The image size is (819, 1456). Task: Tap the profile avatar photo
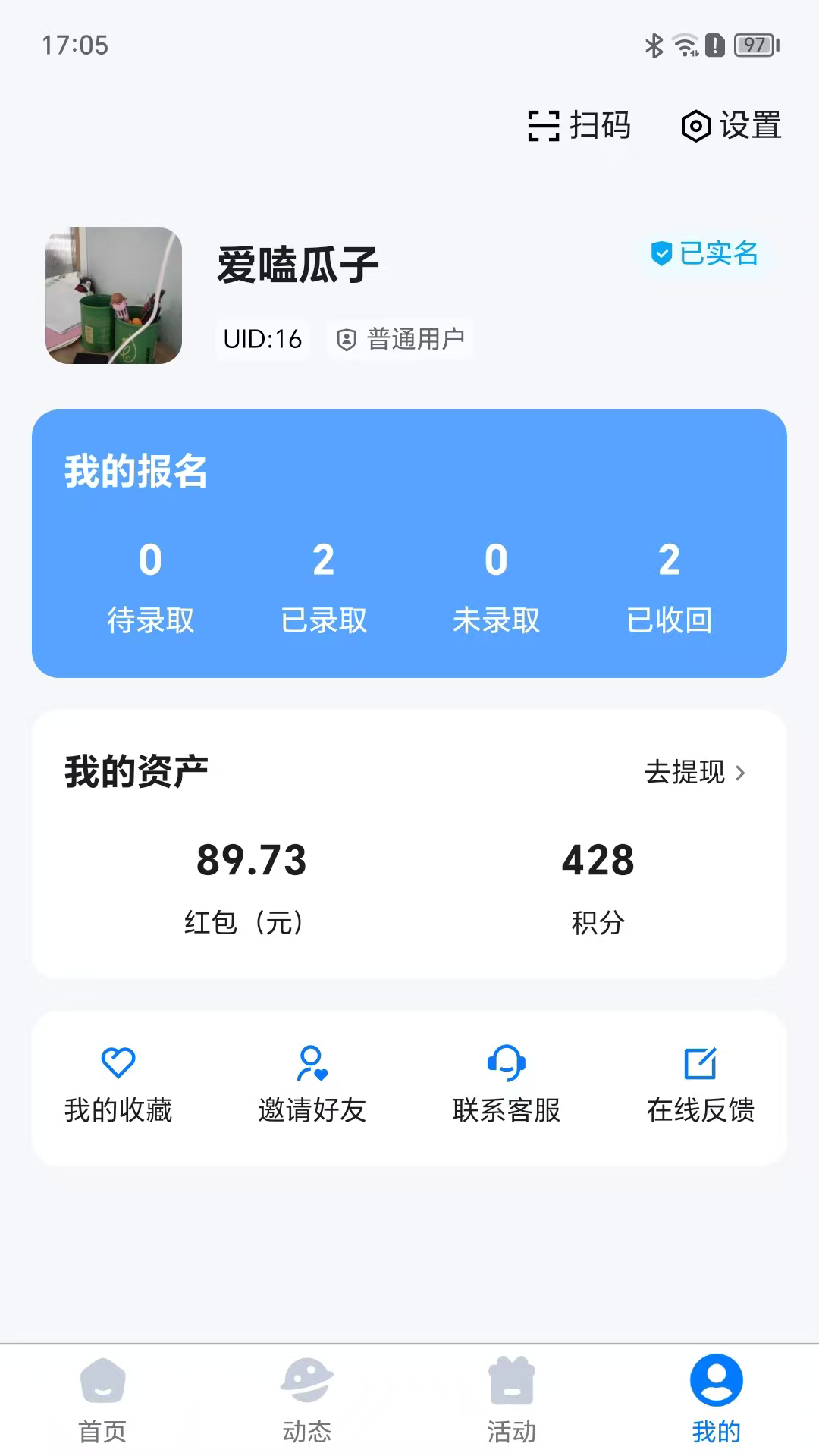113,296
